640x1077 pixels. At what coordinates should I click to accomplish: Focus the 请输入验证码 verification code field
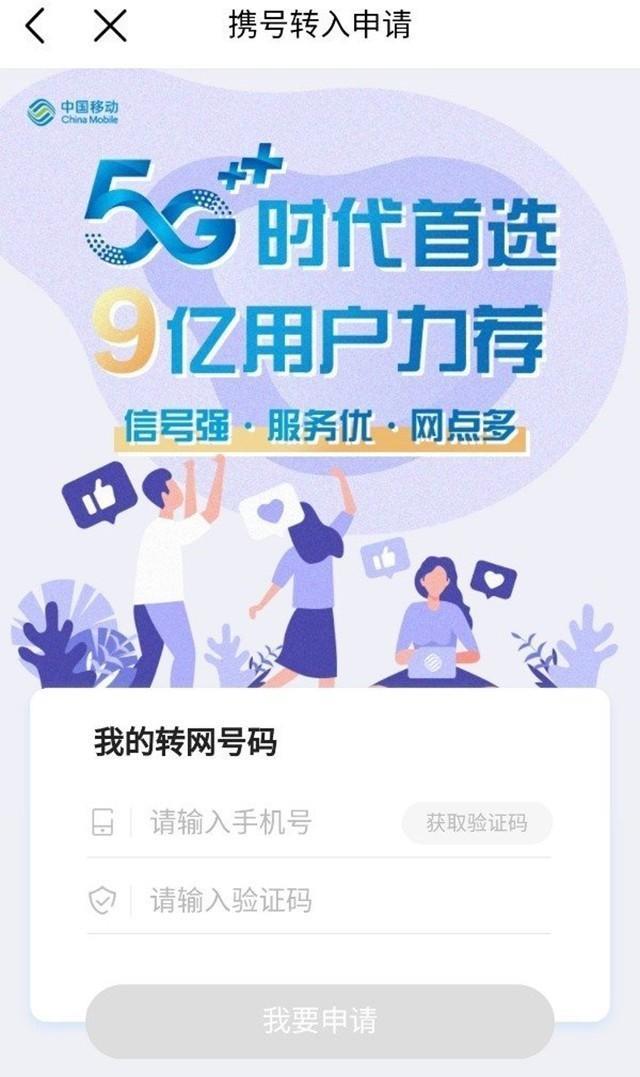tap(330, 900)
